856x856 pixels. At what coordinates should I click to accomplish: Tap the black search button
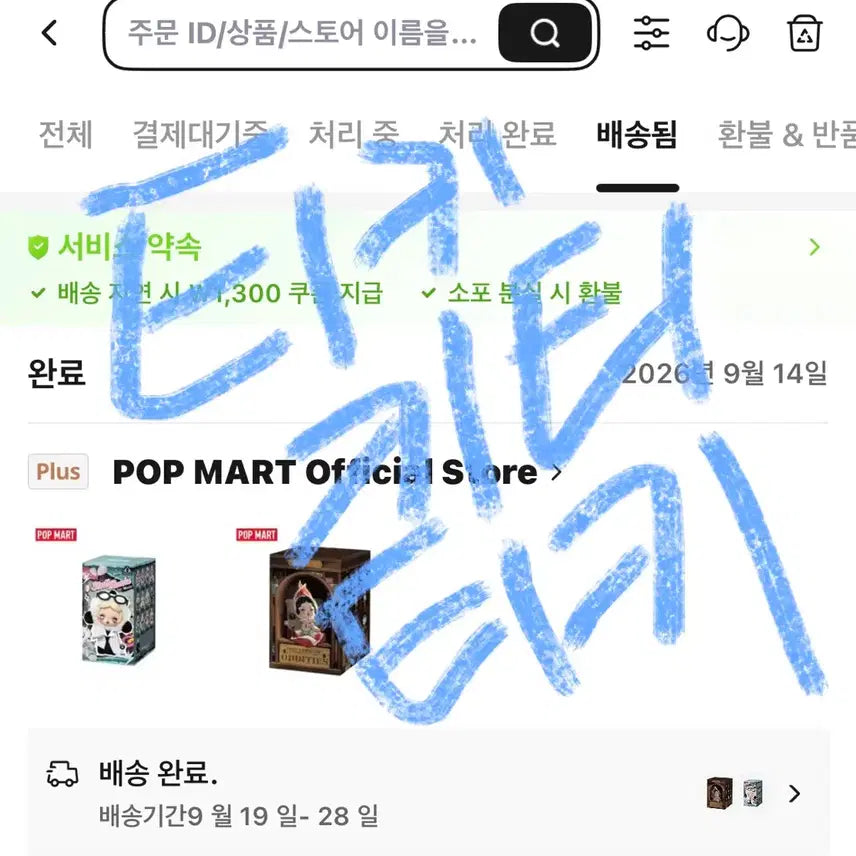pyautogui.click(x=545, y=33)
